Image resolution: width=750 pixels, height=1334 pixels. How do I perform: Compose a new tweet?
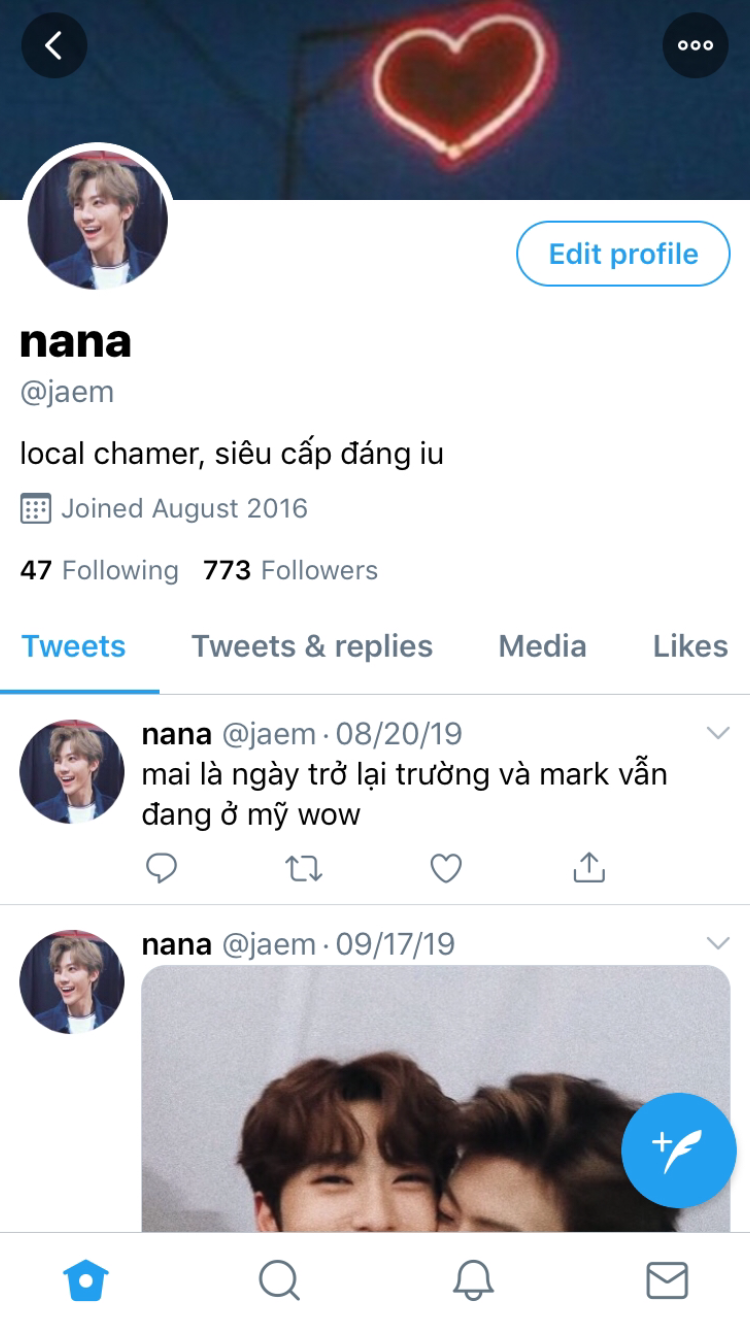tap(679, 1151)
